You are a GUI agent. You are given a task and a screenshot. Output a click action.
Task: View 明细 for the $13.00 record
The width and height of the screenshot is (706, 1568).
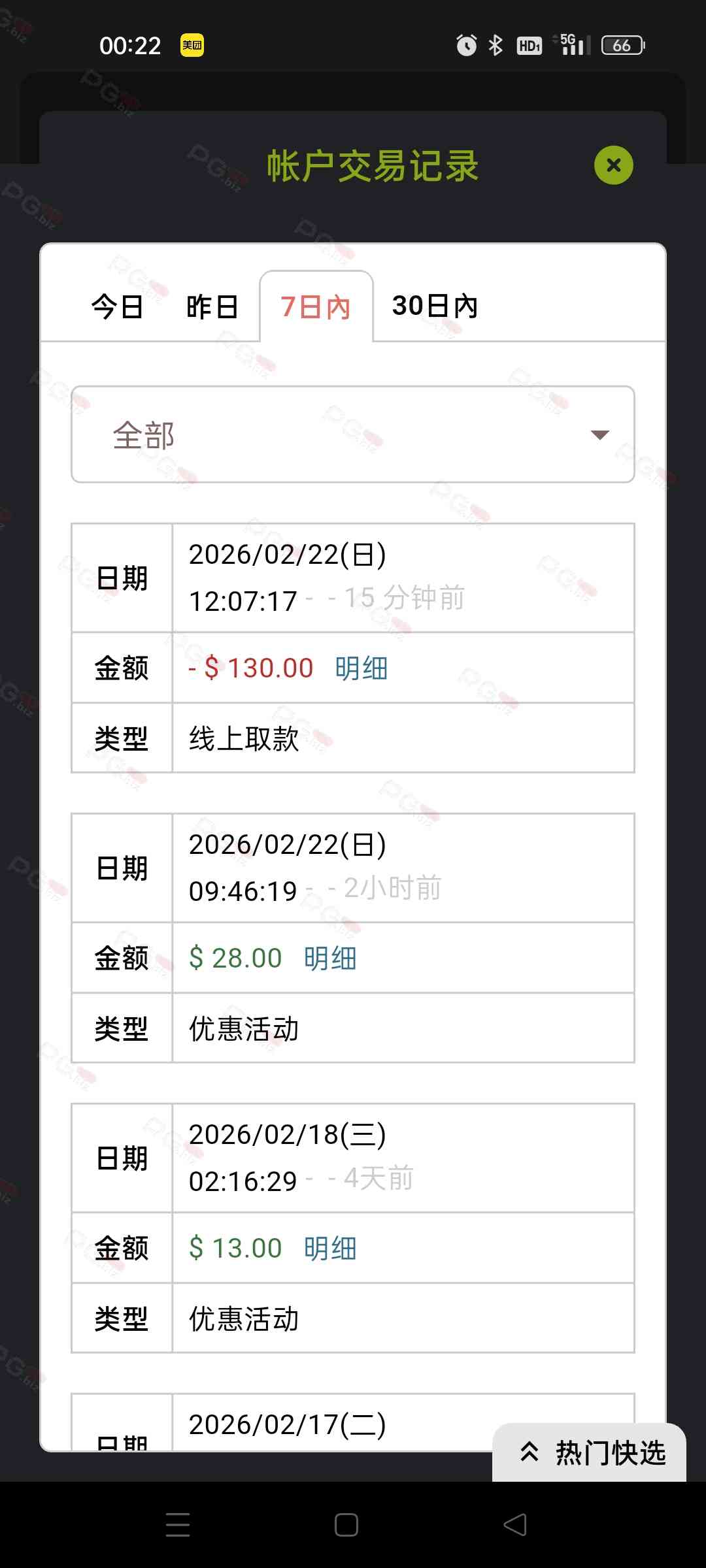click(330, 1249)
